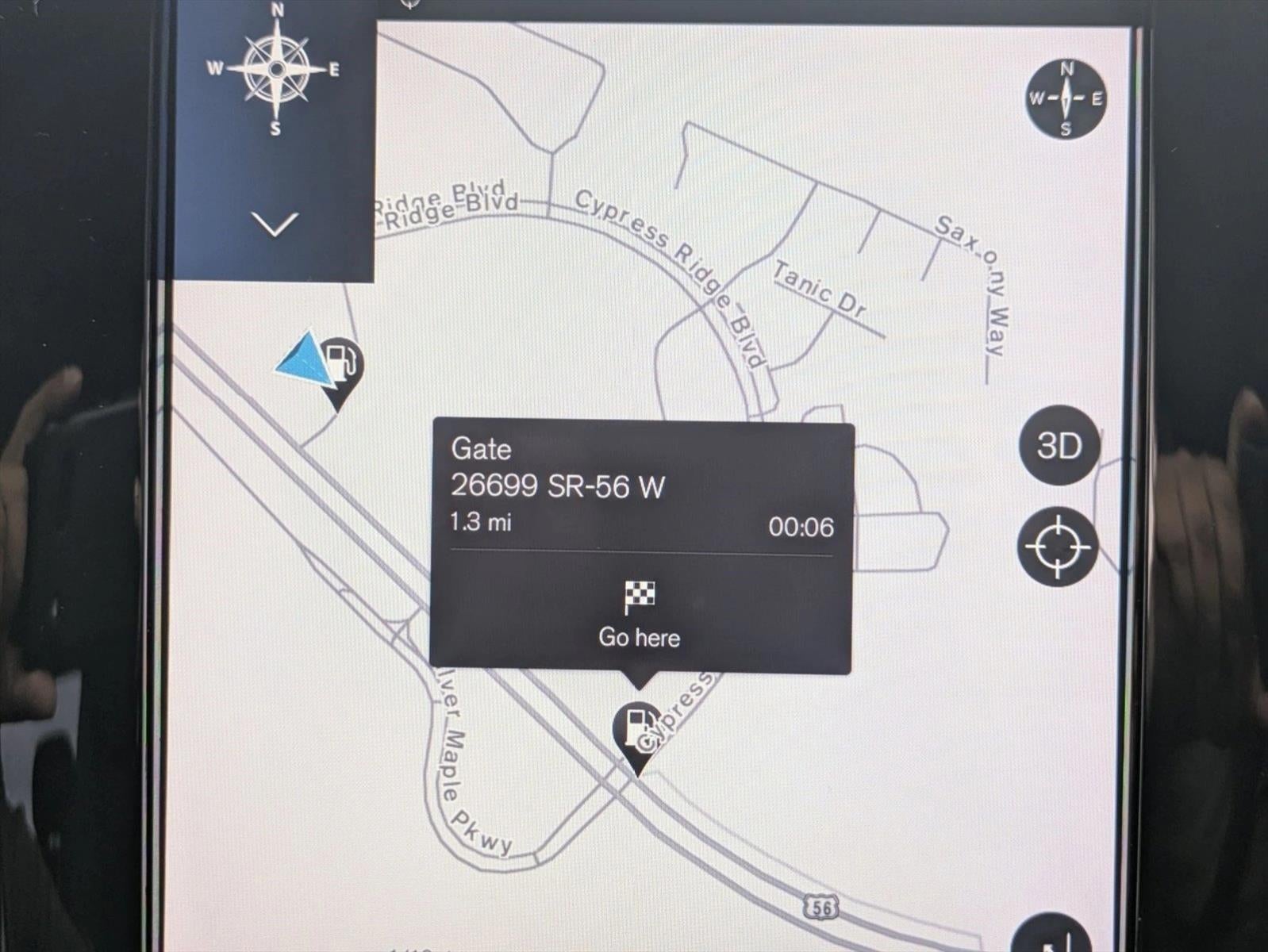Viewport: 1268px width, 952px height.
Task: Tap the round compass orientation button
Action: (x=1066, y=99)
